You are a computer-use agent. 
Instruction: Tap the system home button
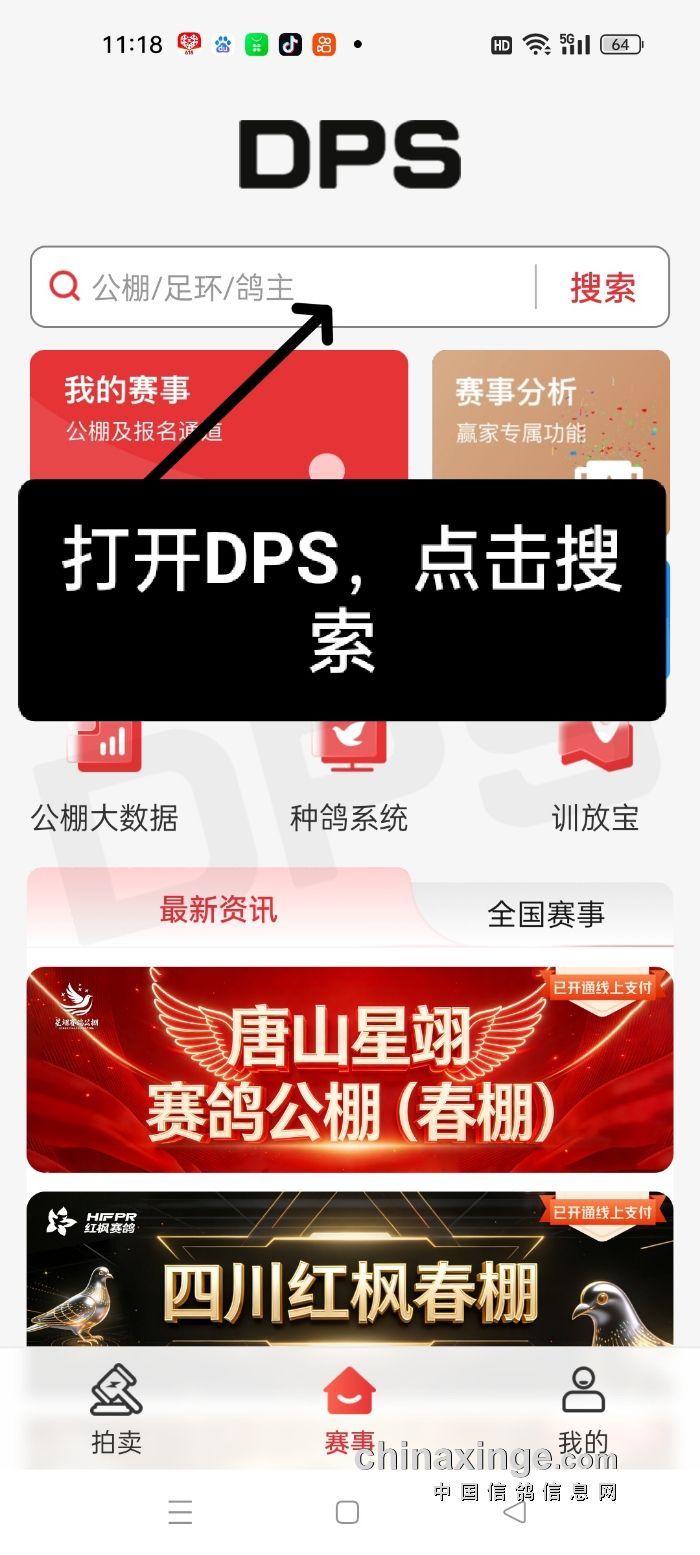pos(347,1512)
